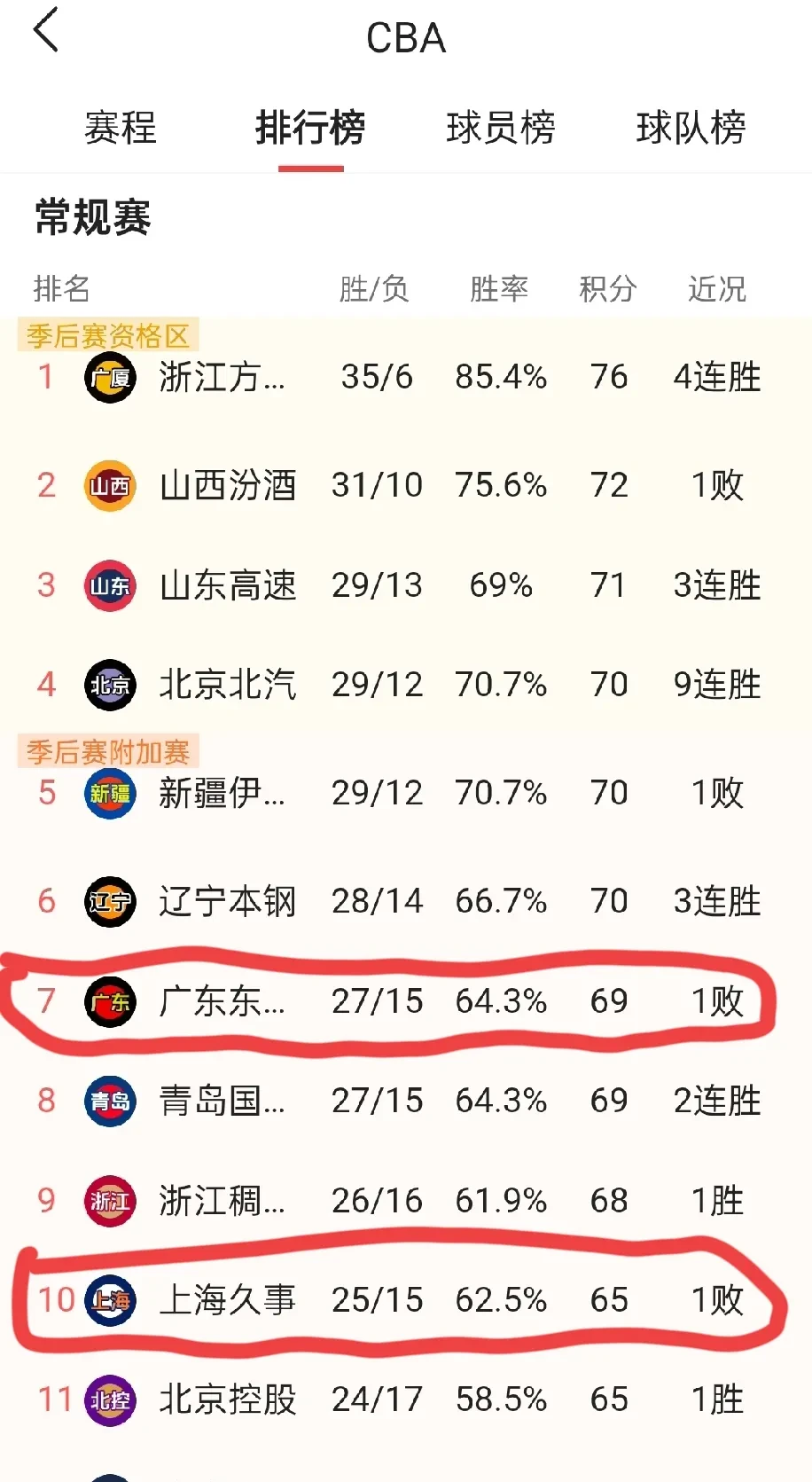The width and height of the screenshot is (812, 1482).
Task: Switch to the 赛程 tab
Action: coord(120,129)
